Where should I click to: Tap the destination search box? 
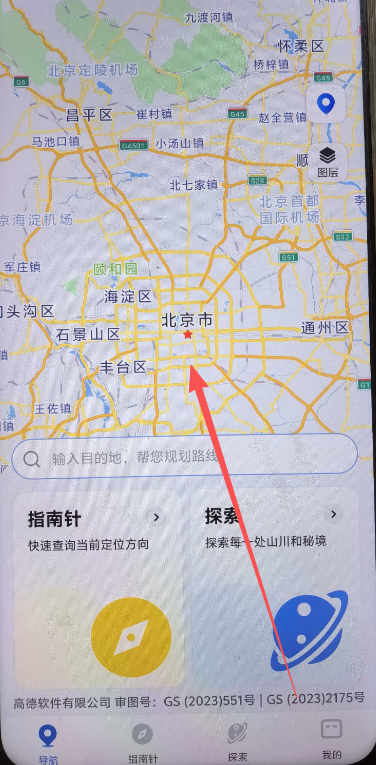tap(185, 457)
